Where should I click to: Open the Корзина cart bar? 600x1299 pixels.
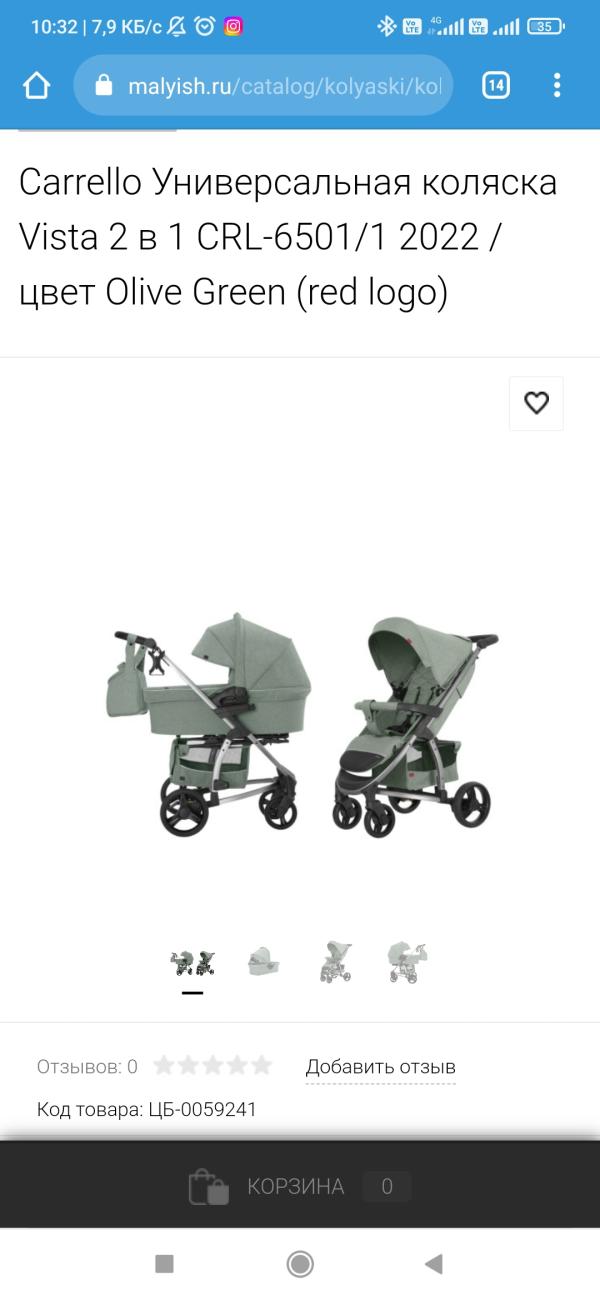300,1186
